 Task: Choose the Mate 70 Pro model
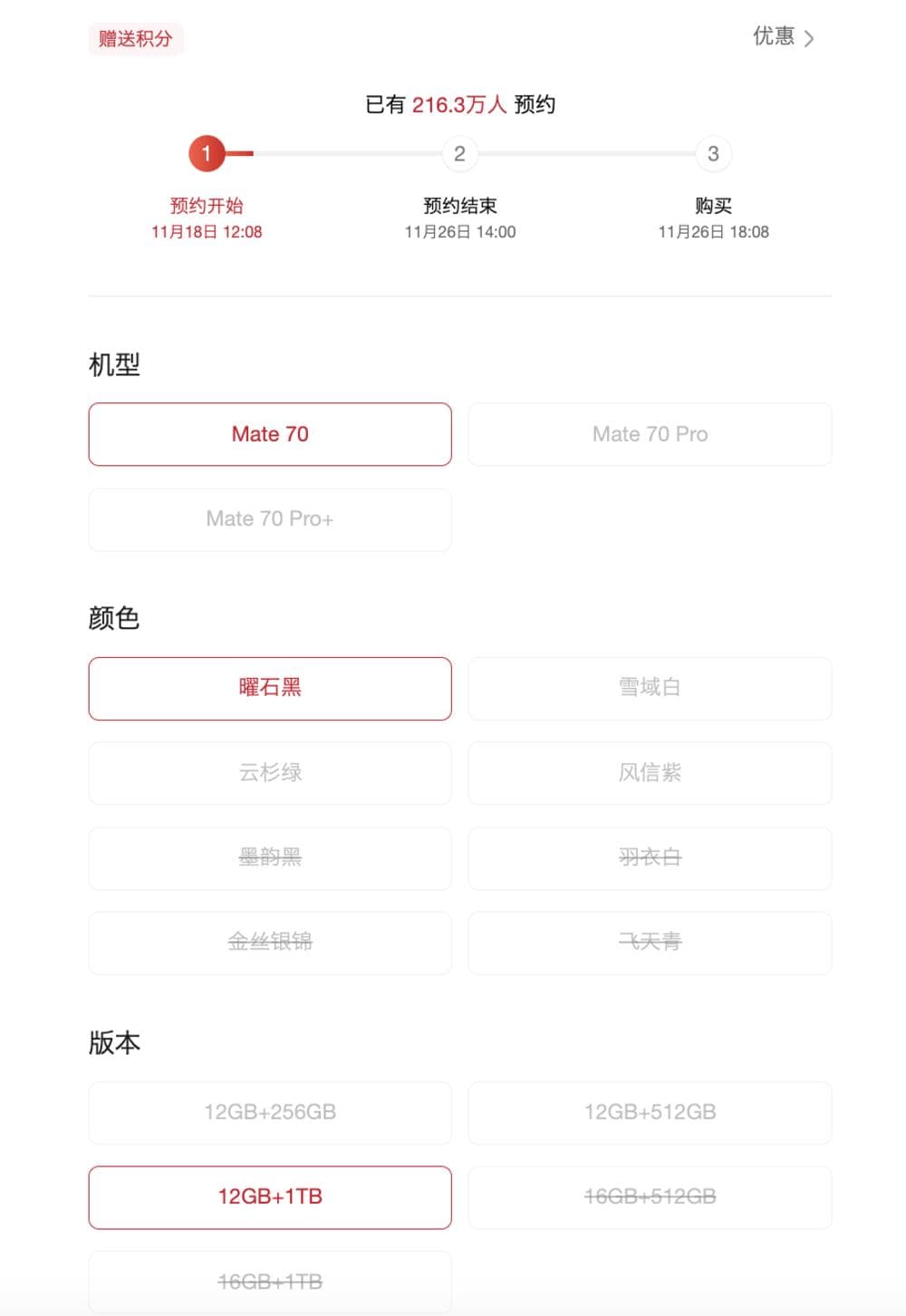650,434
